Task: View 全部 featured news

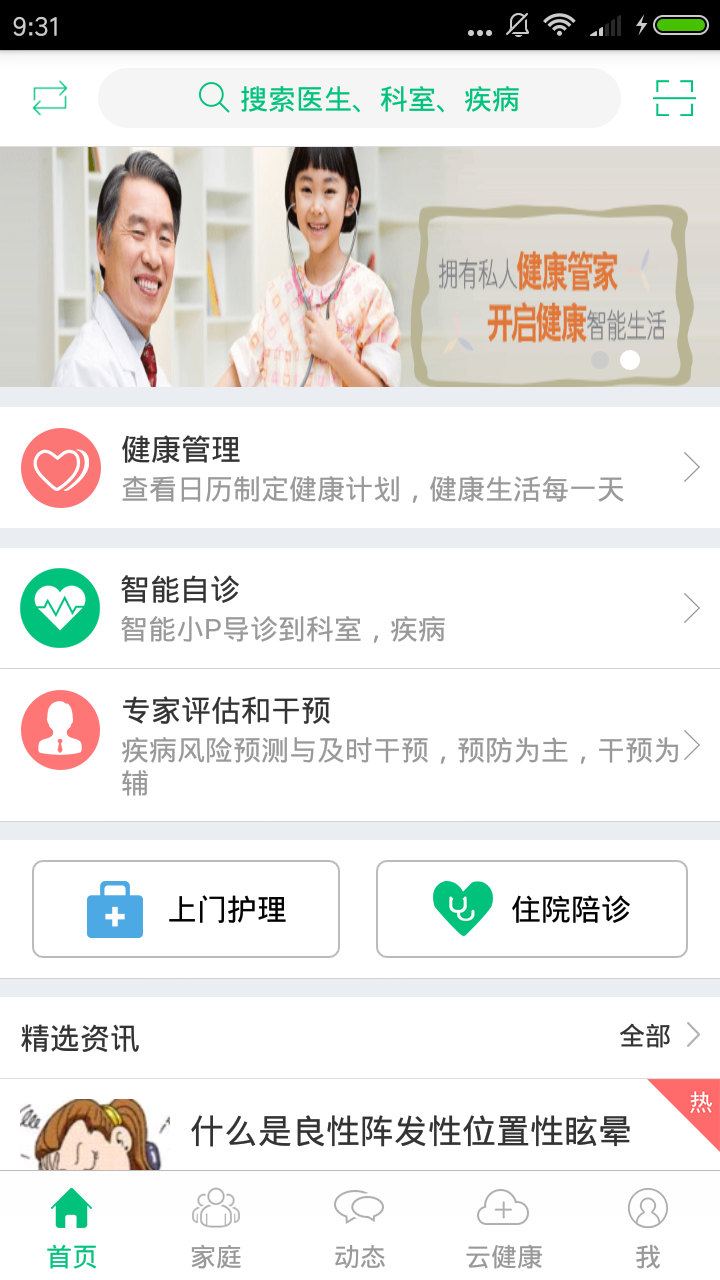Action: tap(659, 1036)
